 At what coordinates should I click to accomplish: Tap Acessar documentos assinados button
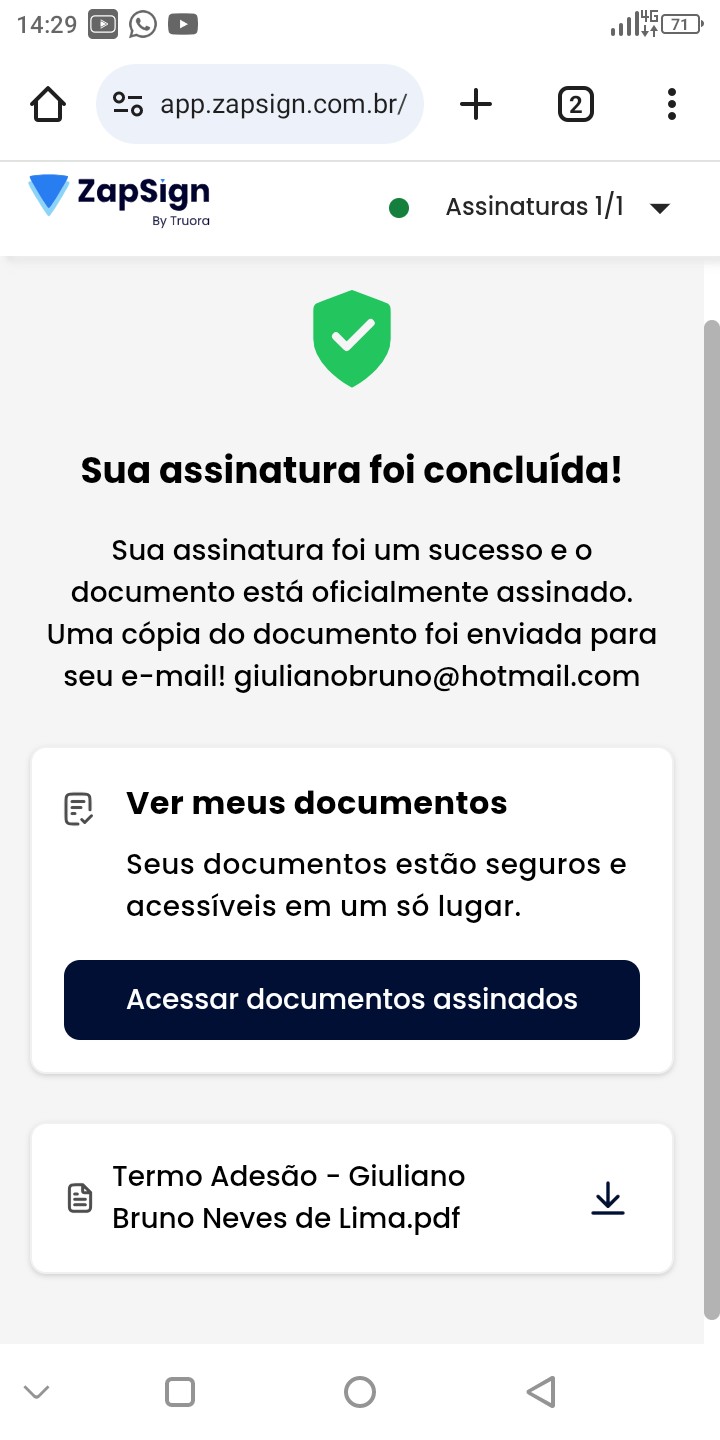(352, 999)
